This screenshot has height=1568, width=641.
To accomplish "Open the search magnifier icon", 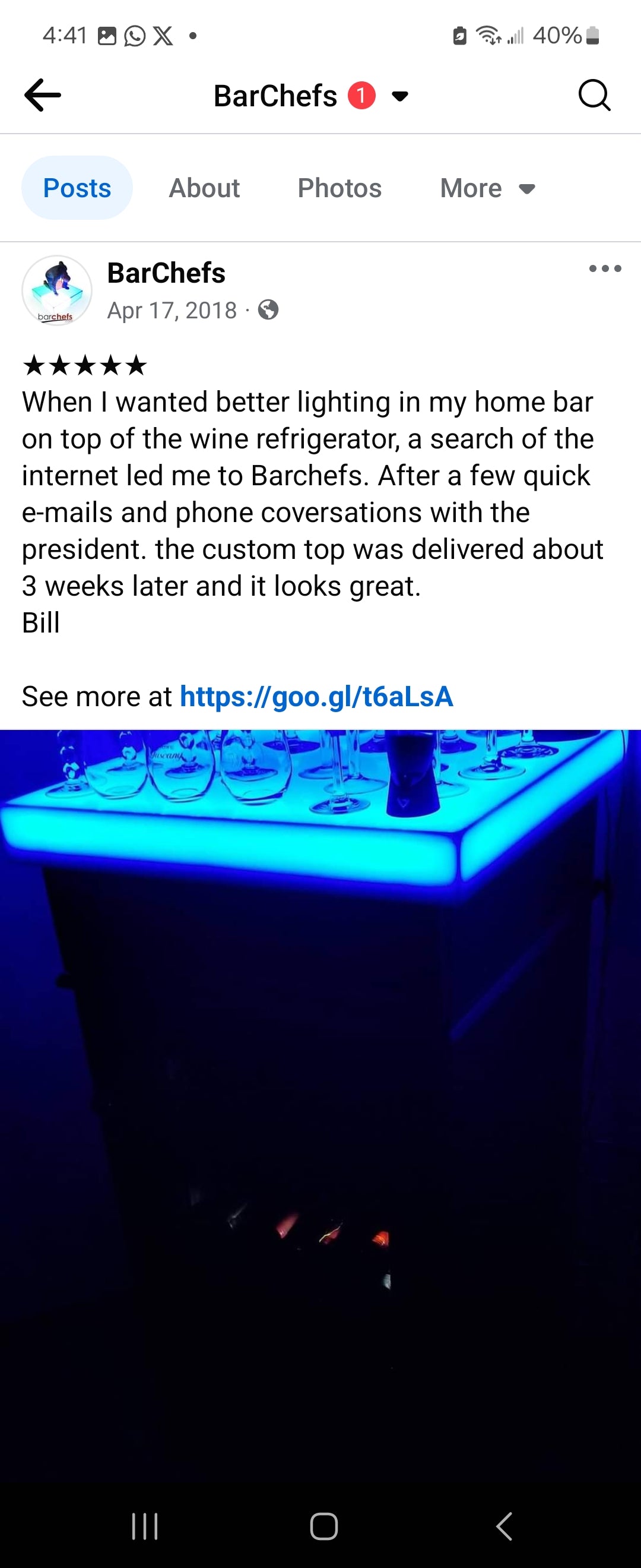I will coord(594,95).
